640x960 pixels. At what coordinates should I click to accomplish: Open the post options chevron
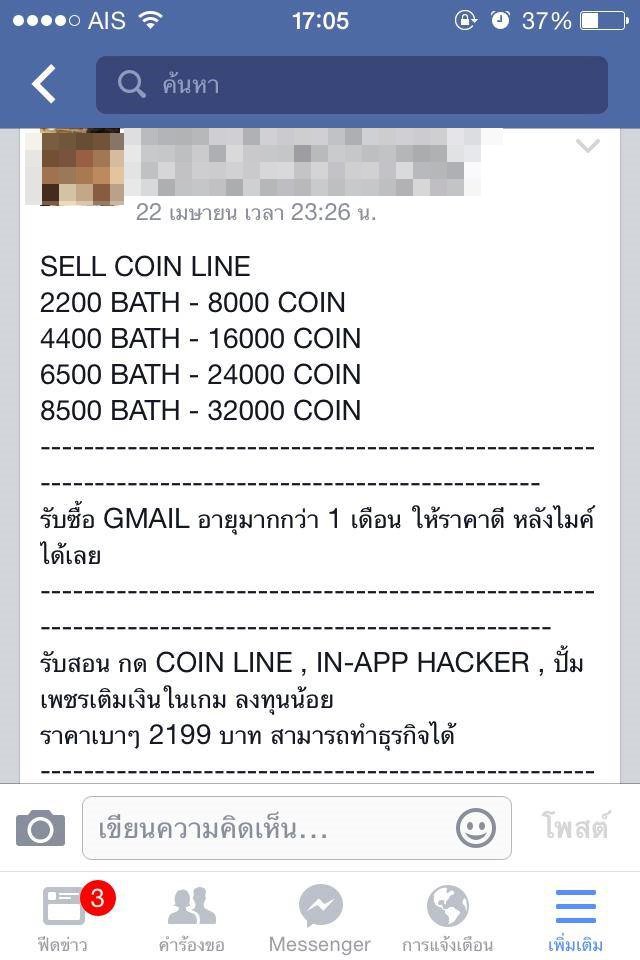pos(587,147)
